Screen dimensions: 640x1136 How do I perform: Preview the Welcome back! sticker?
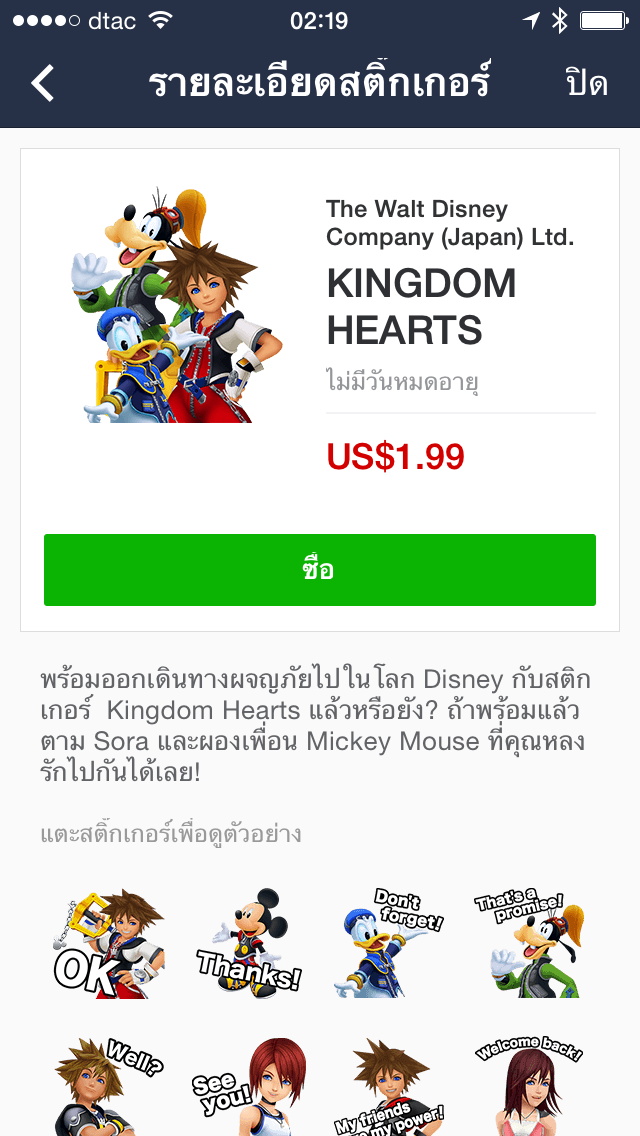tap(530, 1086)
